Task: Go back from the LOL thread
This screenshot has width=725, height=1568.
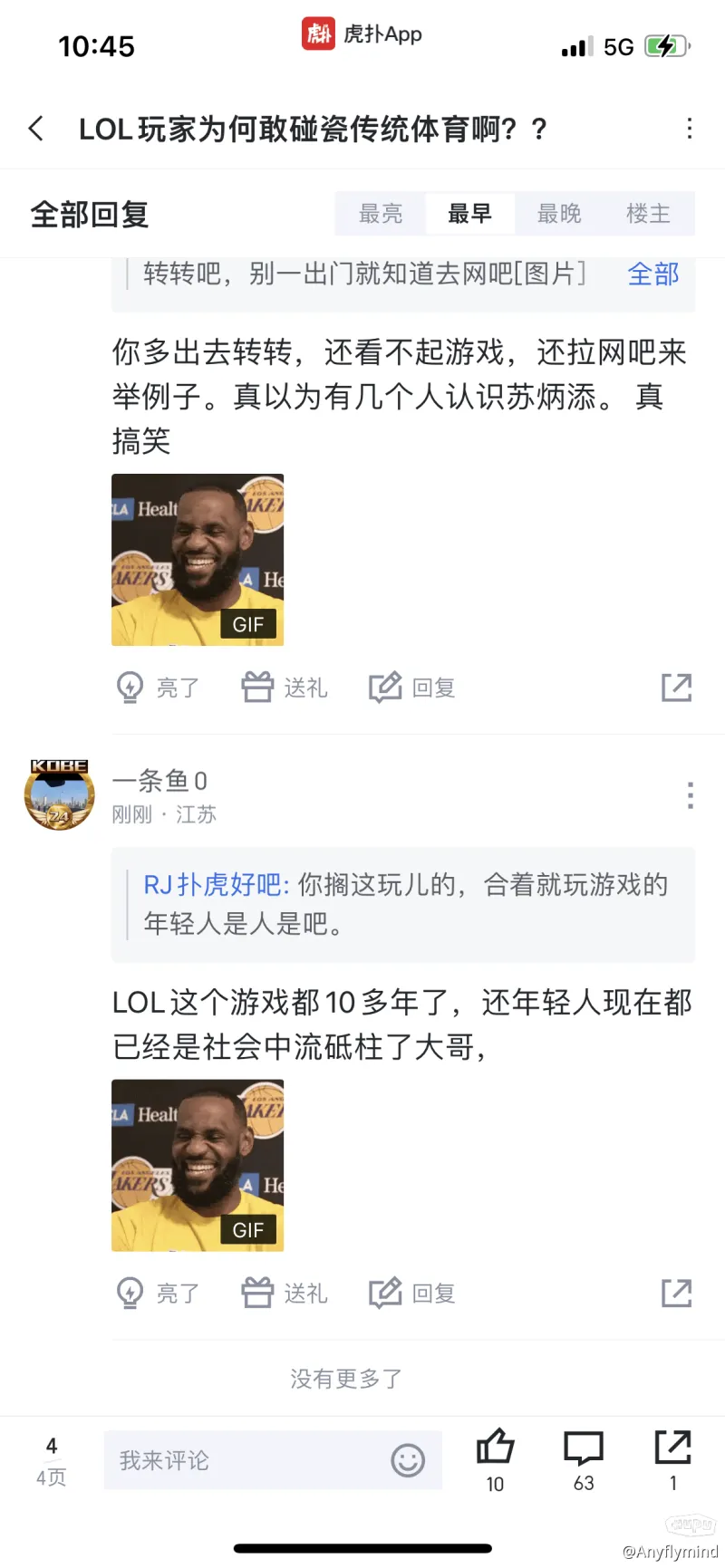Action: pyautogui.click(x=36, y=129)
